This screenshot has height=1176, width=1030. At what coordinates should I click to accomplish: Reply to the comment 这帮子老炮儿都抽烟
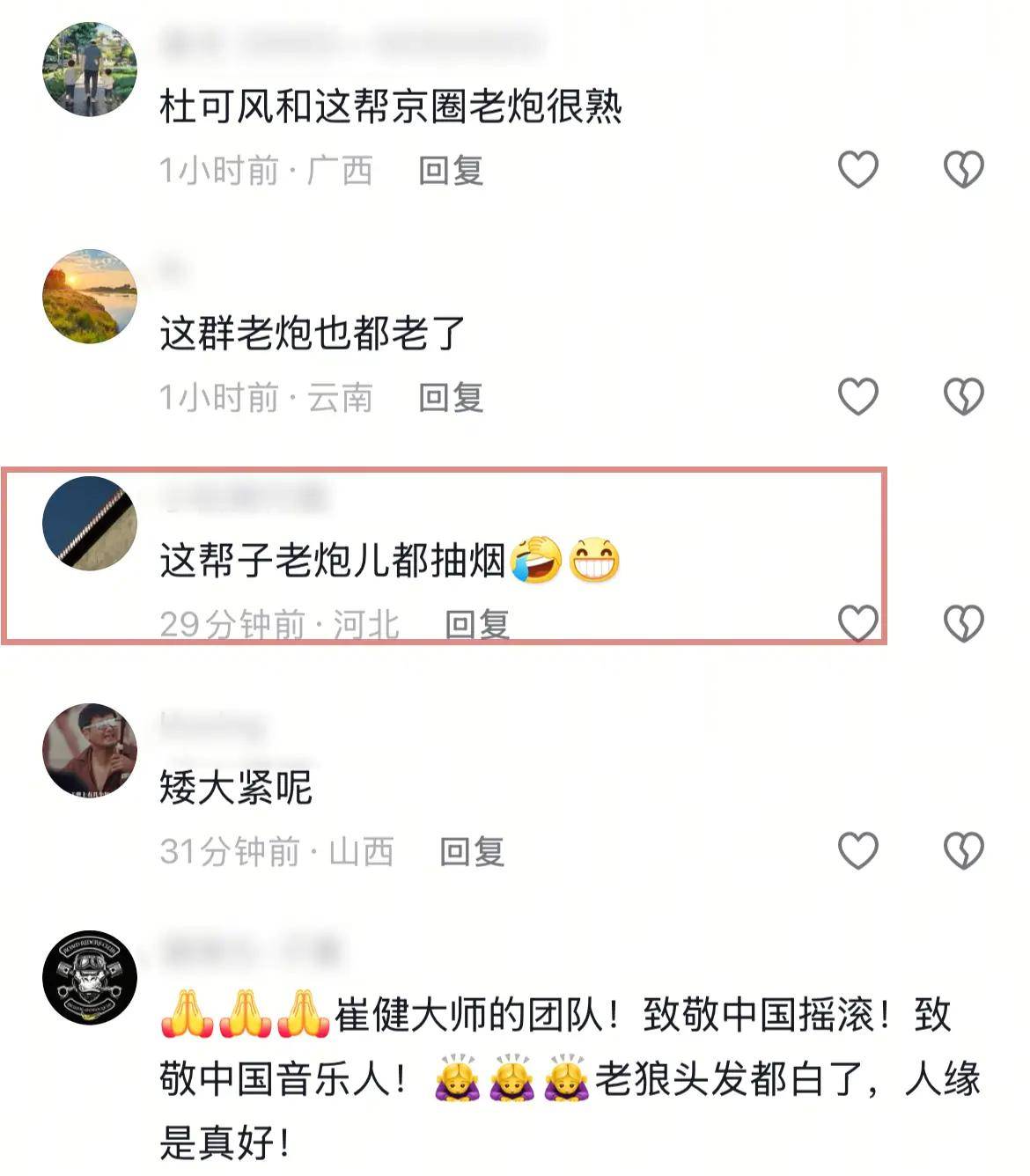[477, 624]
